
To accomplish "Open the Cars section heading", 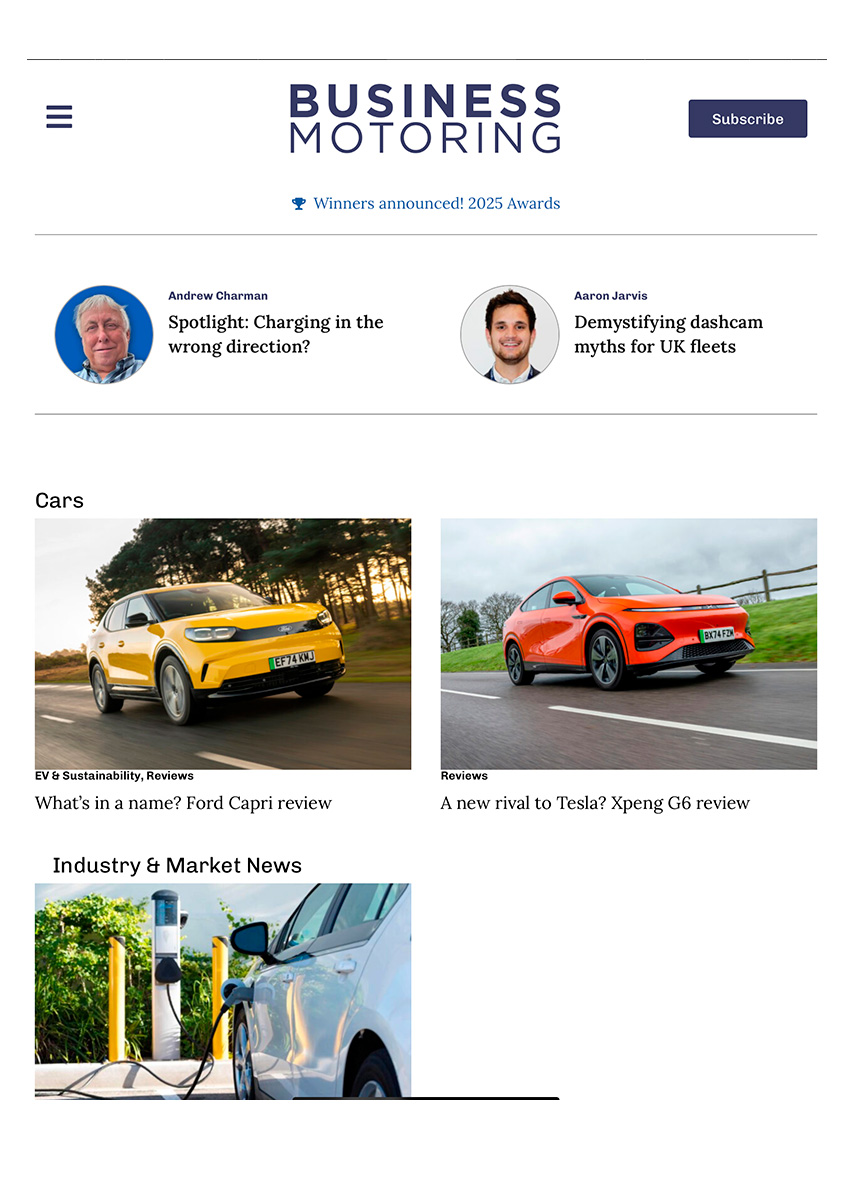I will [59, 500].
